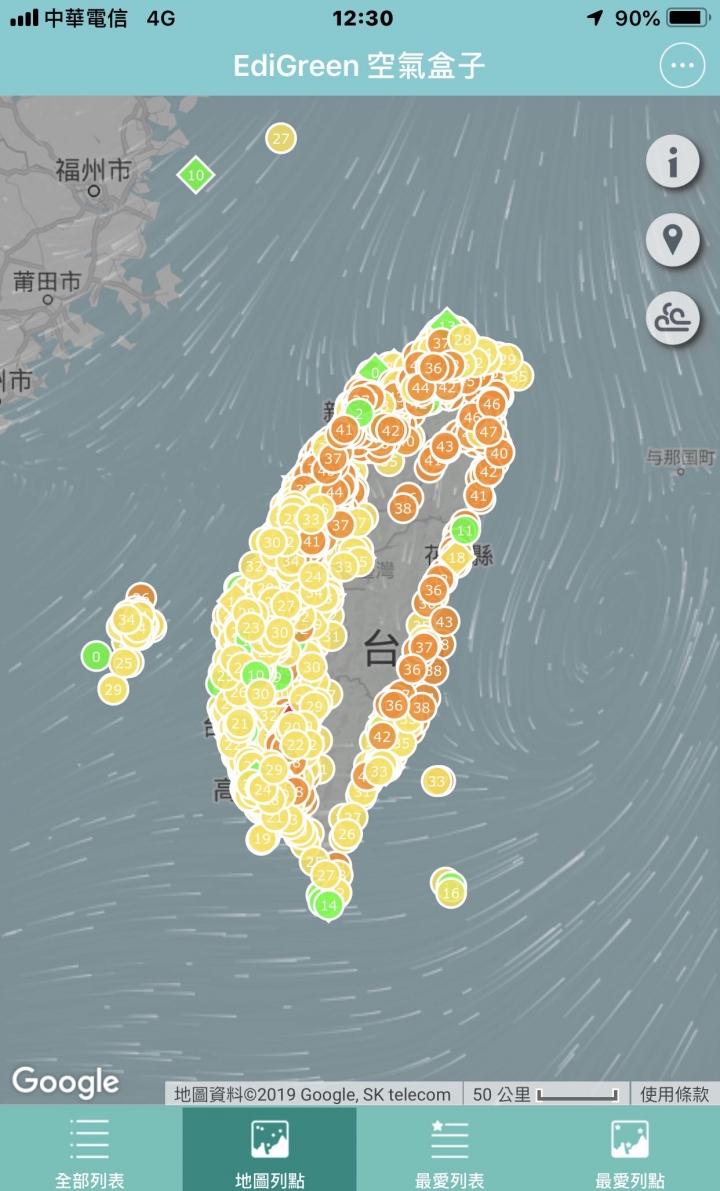Switch to the 全部列表 tab
Viewport: 720px width, 1191px height.
90,1151
